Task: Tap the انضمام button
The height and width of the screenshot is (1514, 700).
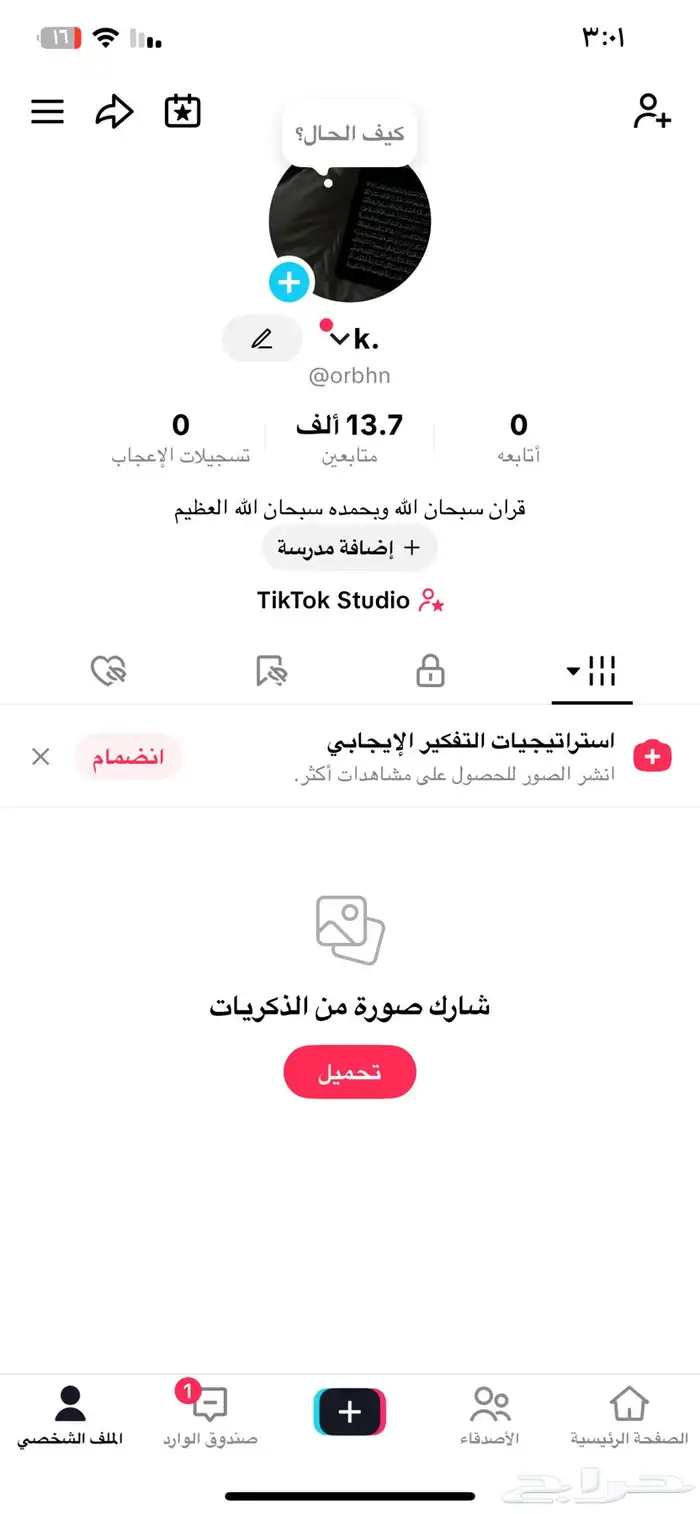Action: click(x=128, y=757)
